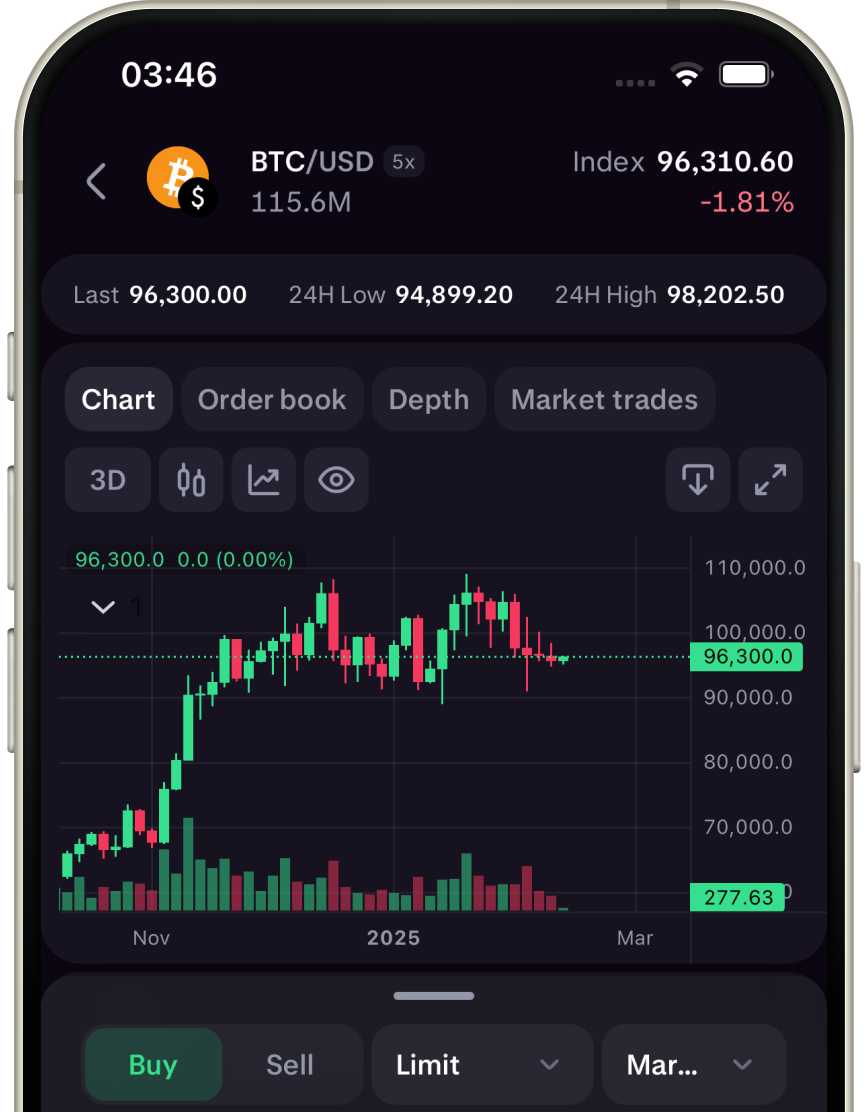Switch to the Order book tab
The width and height of the screenshot is (868, 1112).
272,400
